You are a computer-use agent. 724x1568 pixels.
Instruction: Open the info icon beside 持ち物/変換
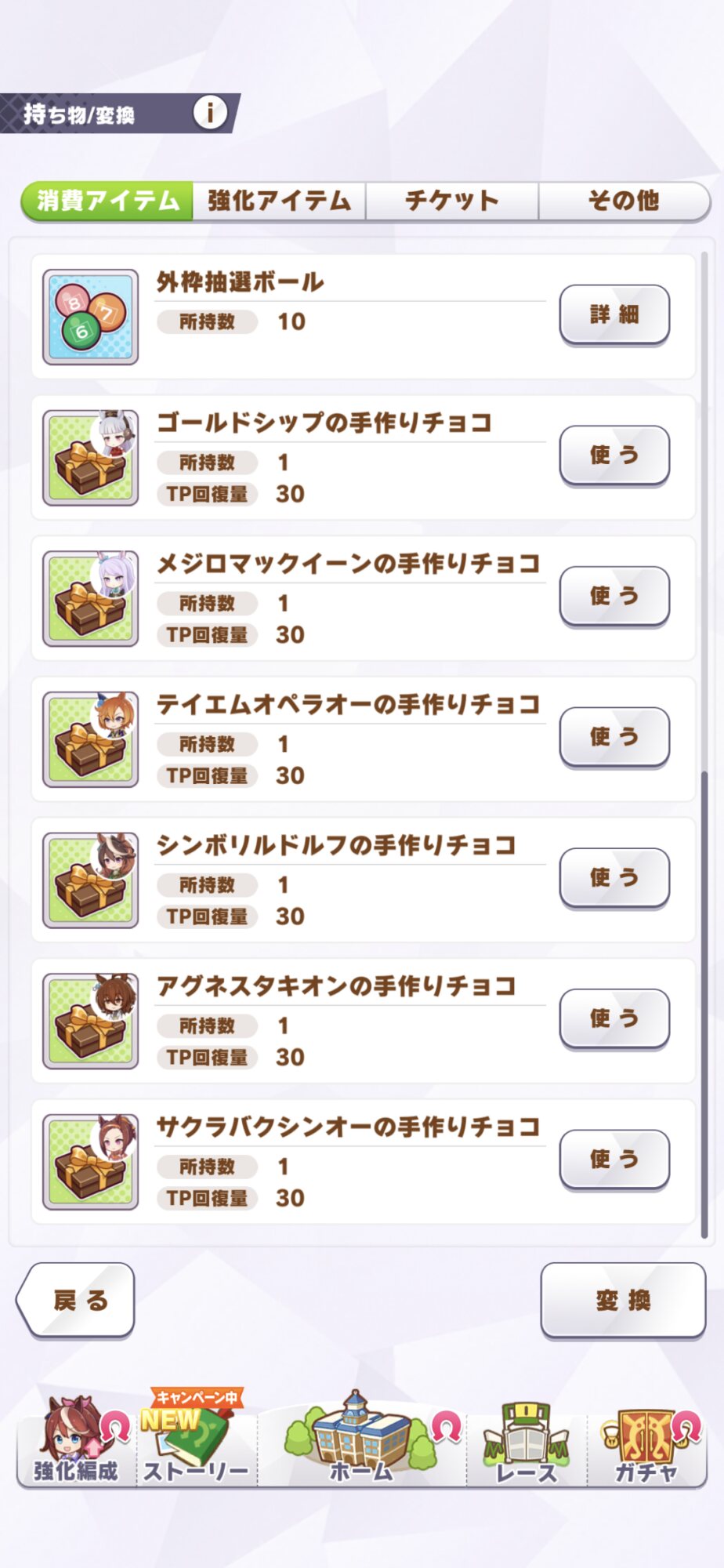pyautogui.click(x=210, y=113)
